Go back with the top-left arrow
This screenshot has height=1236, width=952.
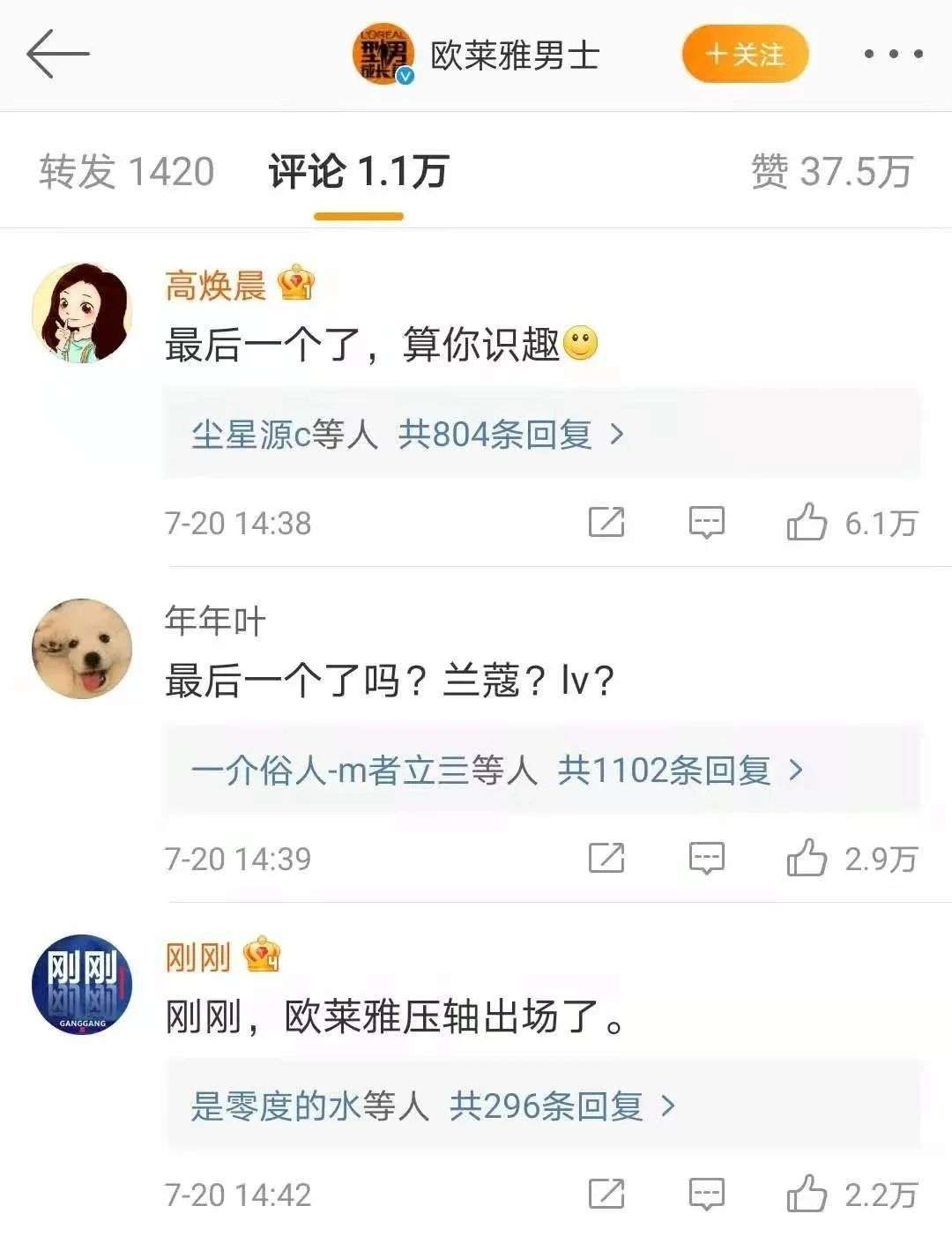tap(58, 54)
